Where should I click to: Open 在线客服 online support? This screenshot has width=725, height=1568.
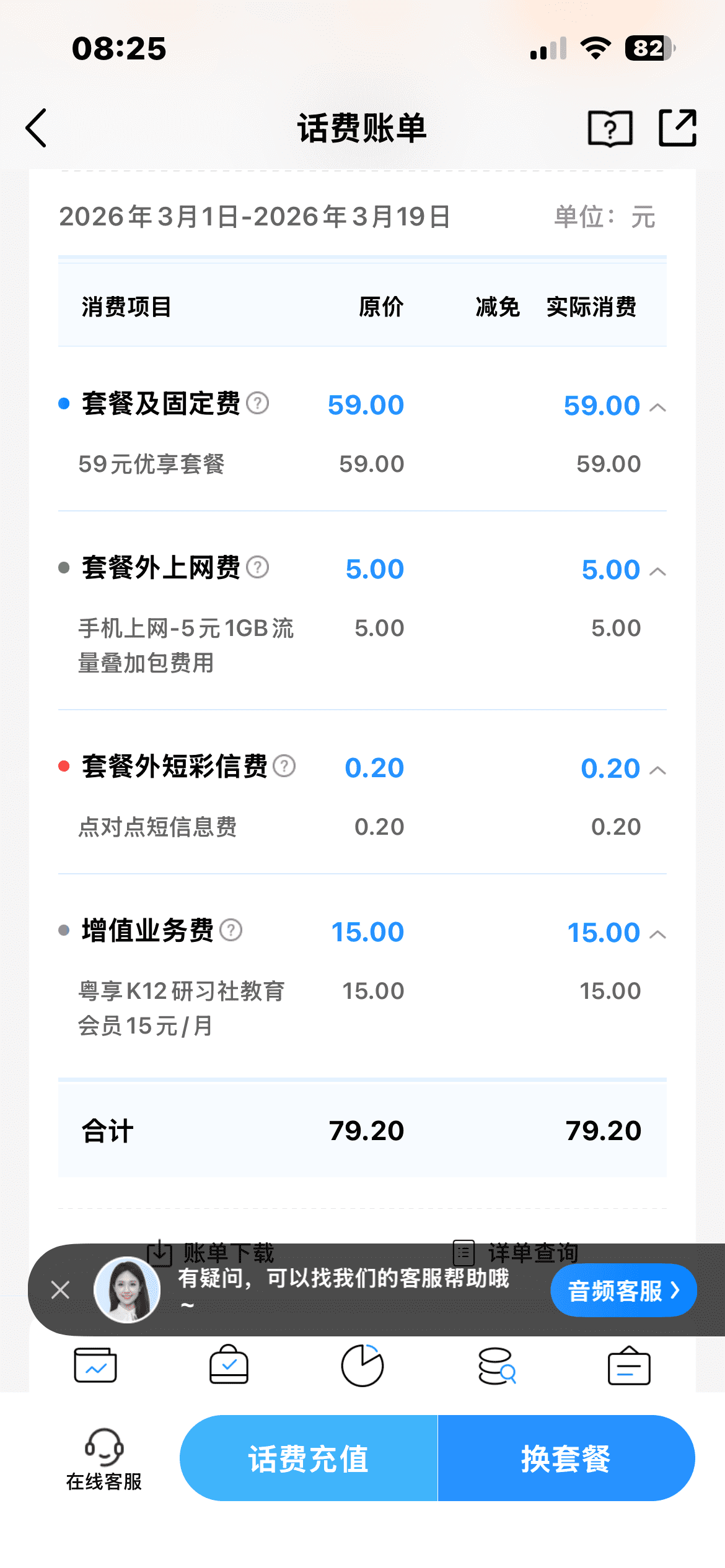pos(104,1459)
